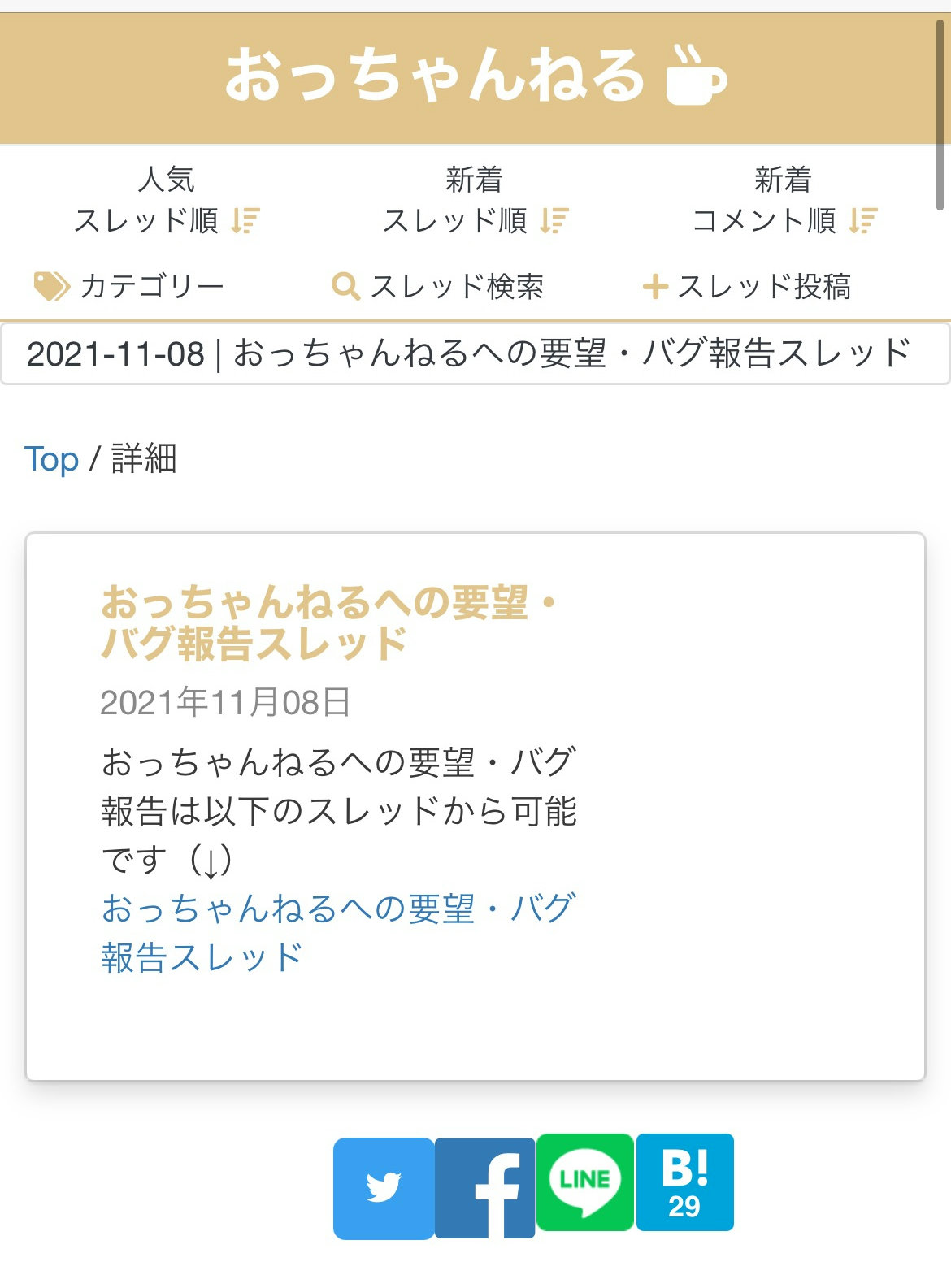
Task: Sort by 新着コメント順
Action: click(784, 200)
